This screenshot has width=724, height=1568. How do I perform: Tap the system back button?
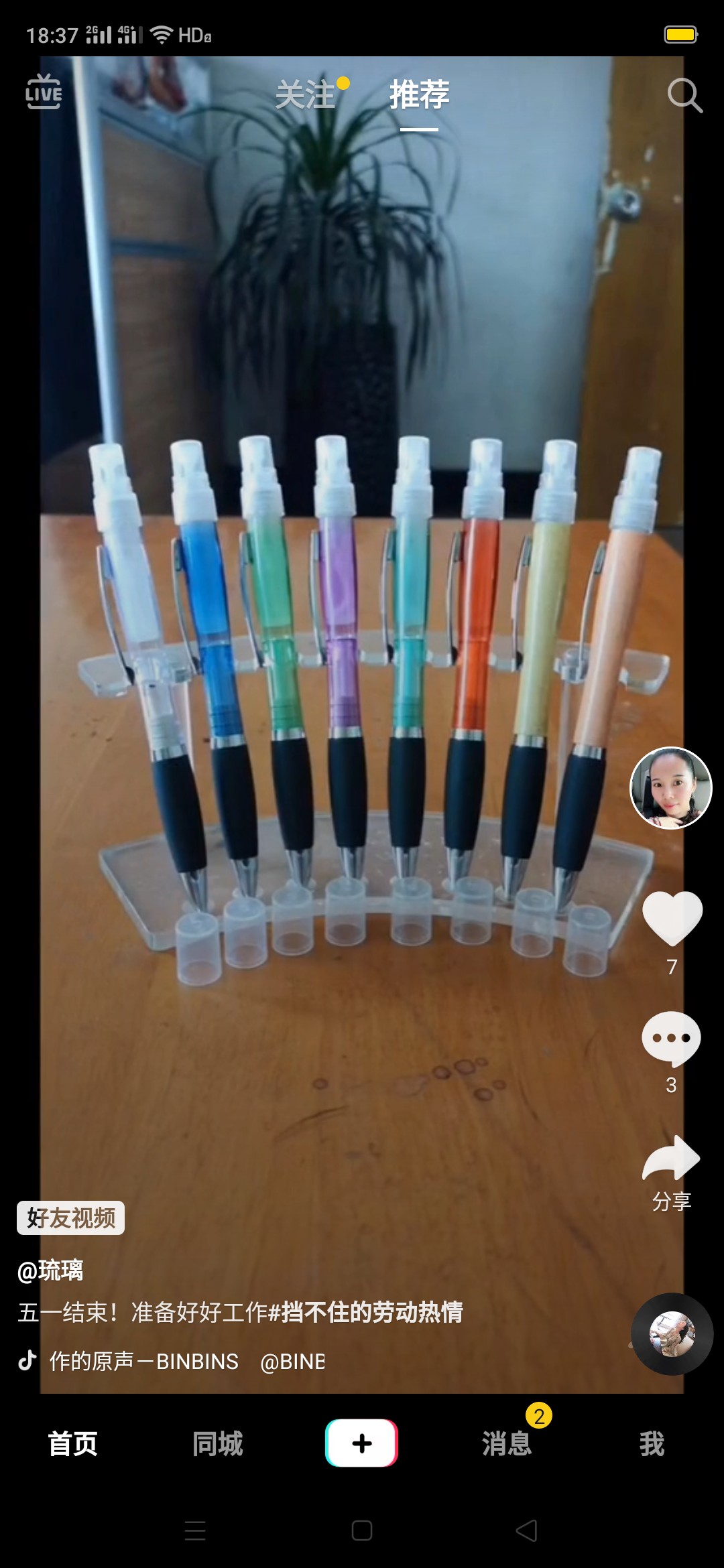[527, 1530]
